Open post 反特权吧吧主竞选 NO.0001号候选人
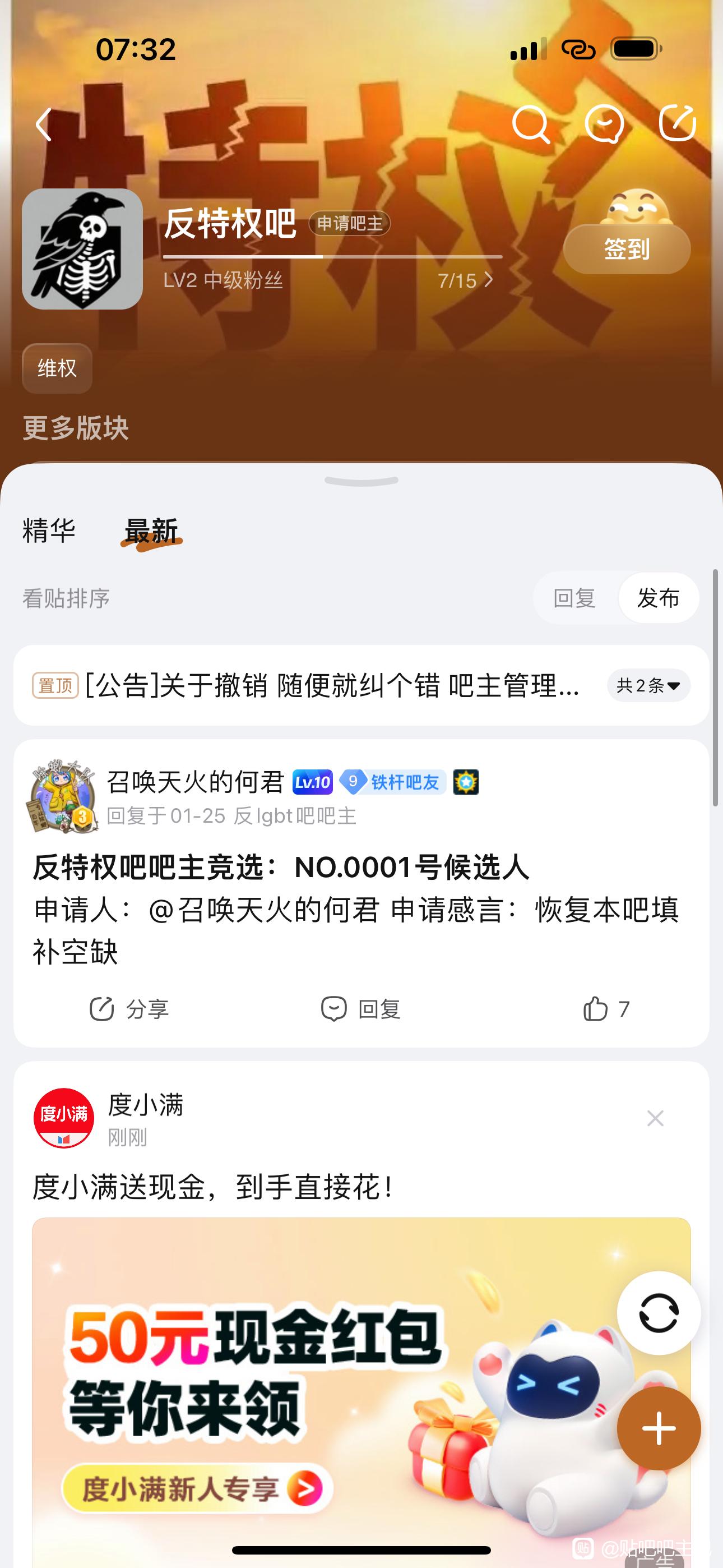 click(281, 867)
